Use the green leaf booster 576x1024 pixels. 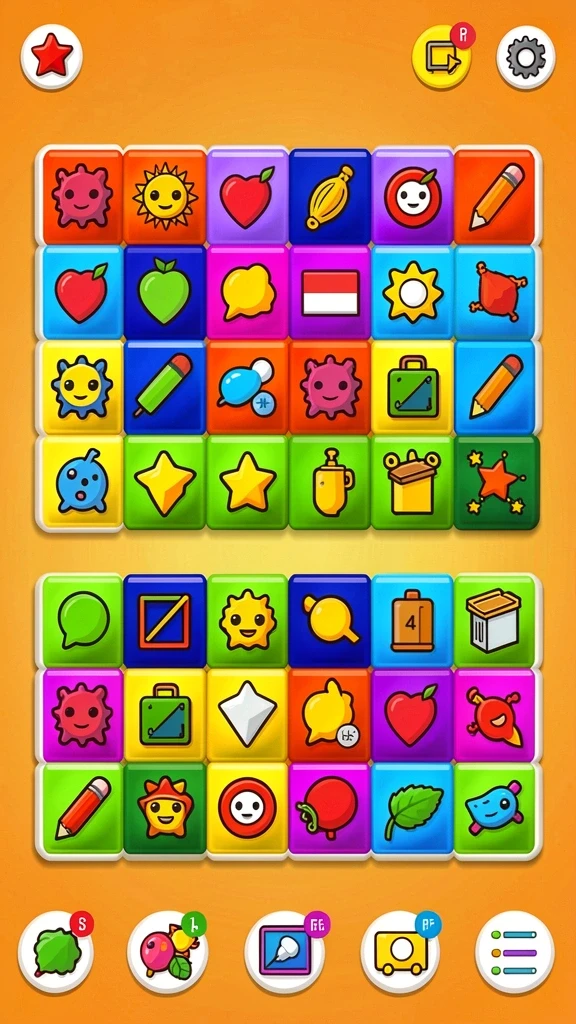pos(56,952)
